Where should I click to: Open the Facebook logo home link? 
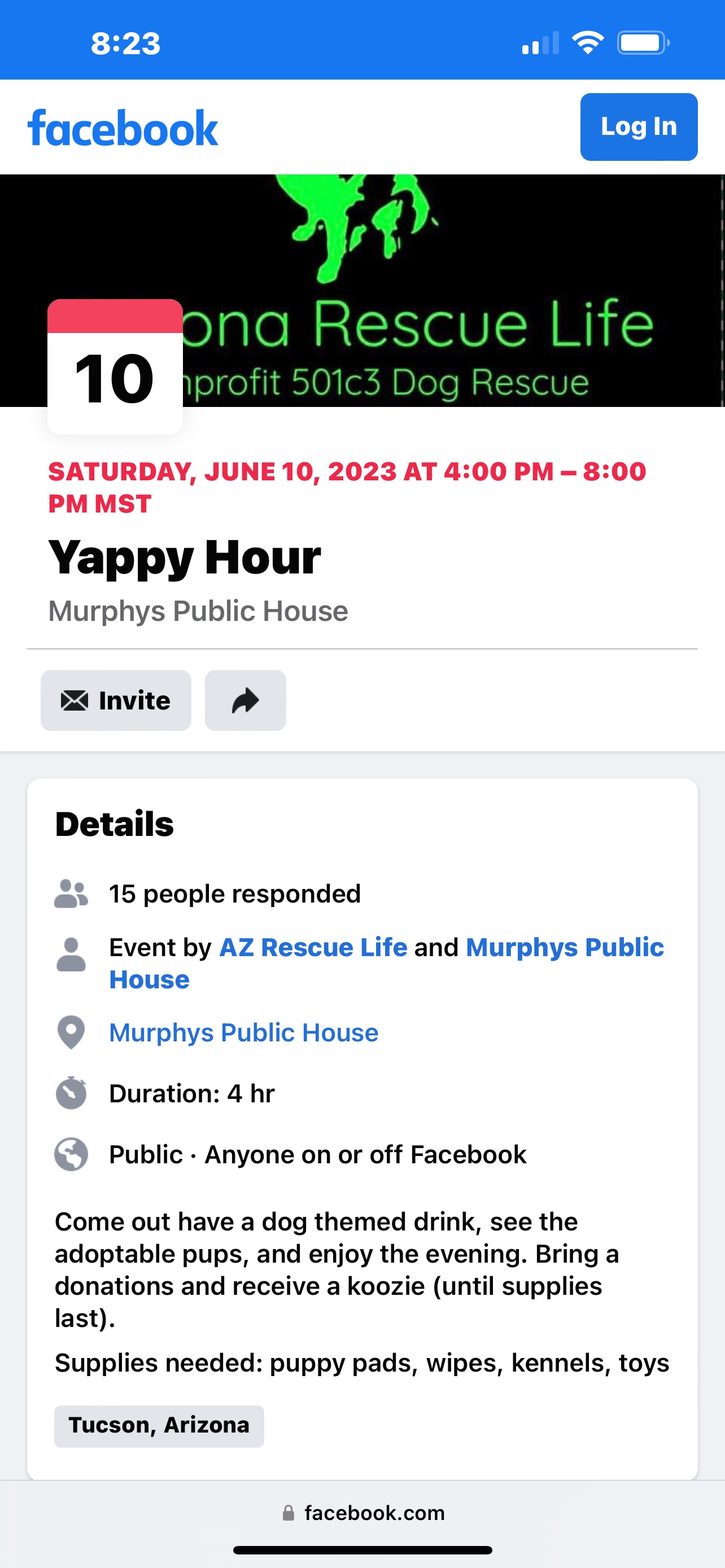tap(123, 129)
